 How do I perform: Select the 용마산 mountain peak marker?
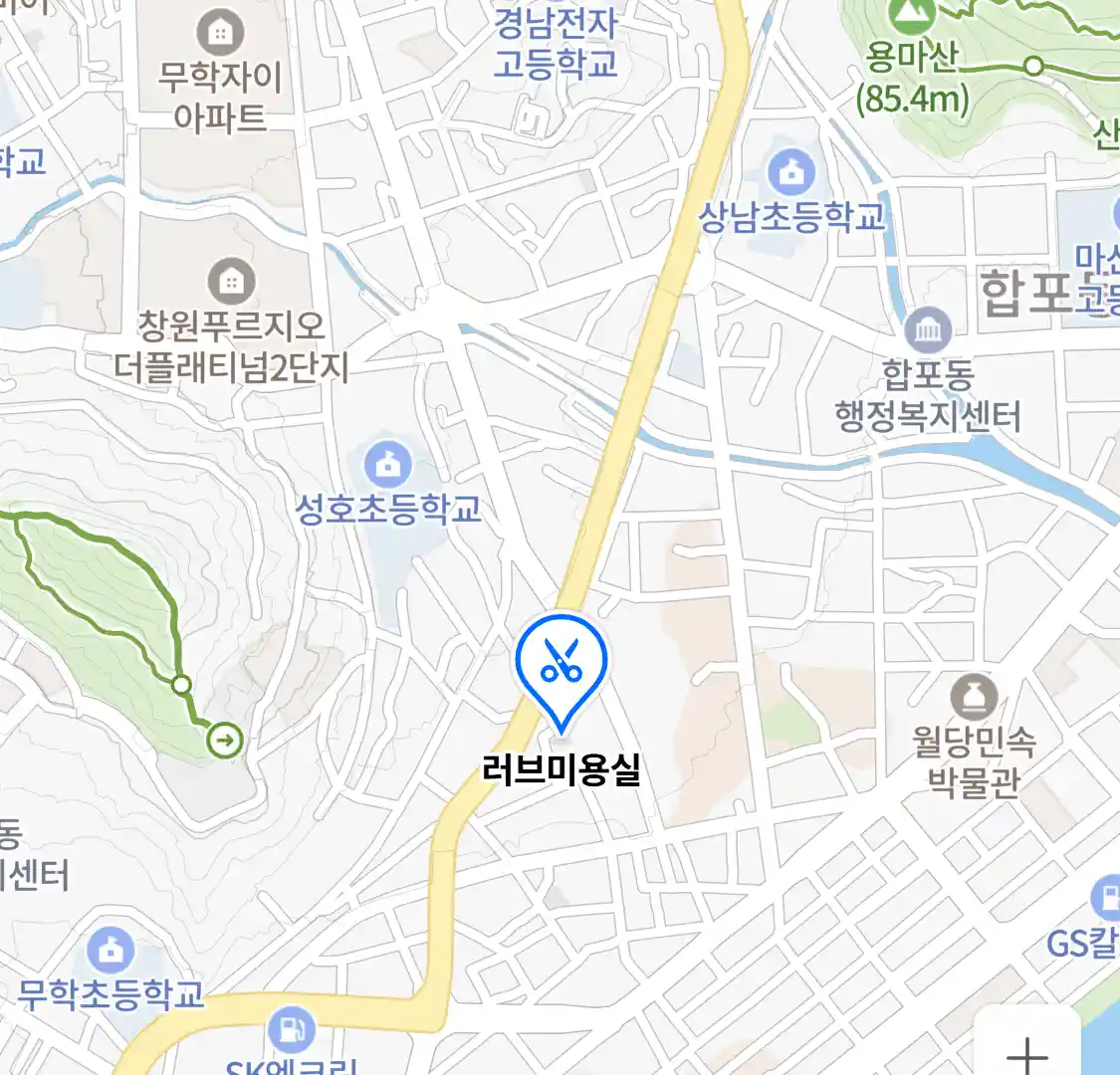pyautogui.click(x=913, y=14)
